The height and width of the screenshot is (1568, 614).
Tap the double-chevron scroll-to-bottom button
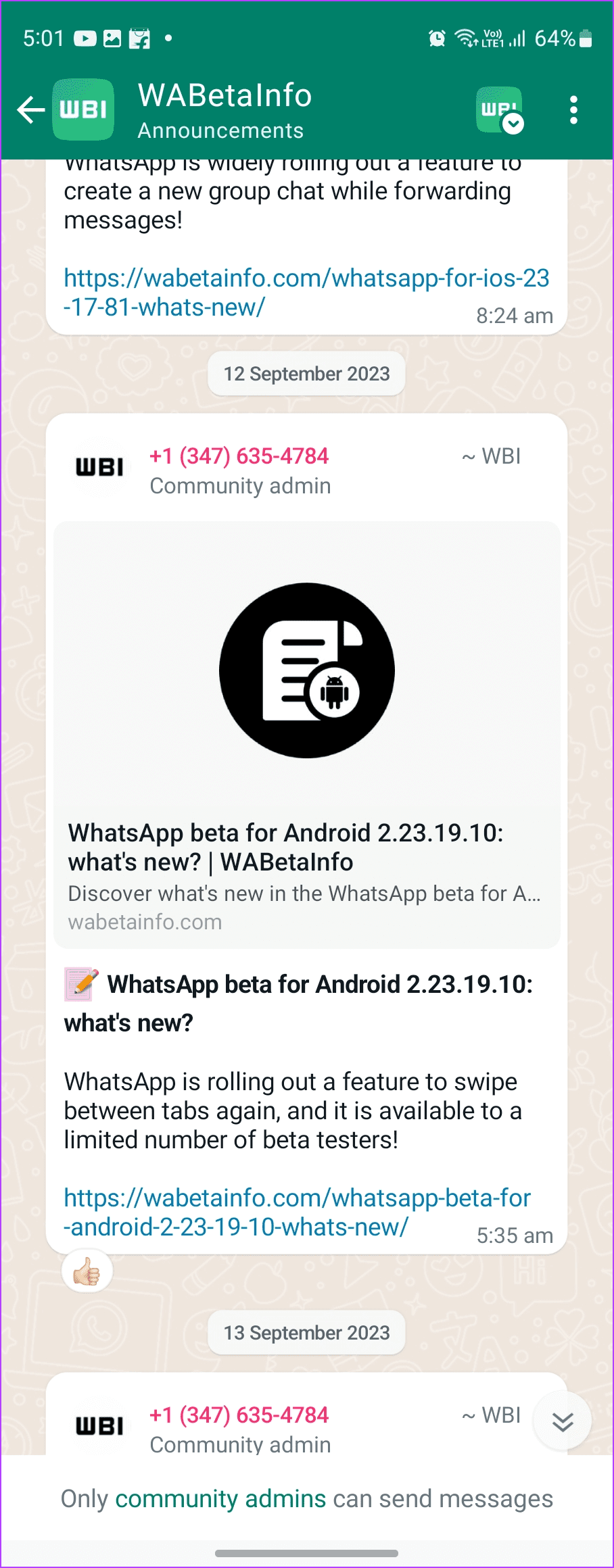click(562, 1421)
